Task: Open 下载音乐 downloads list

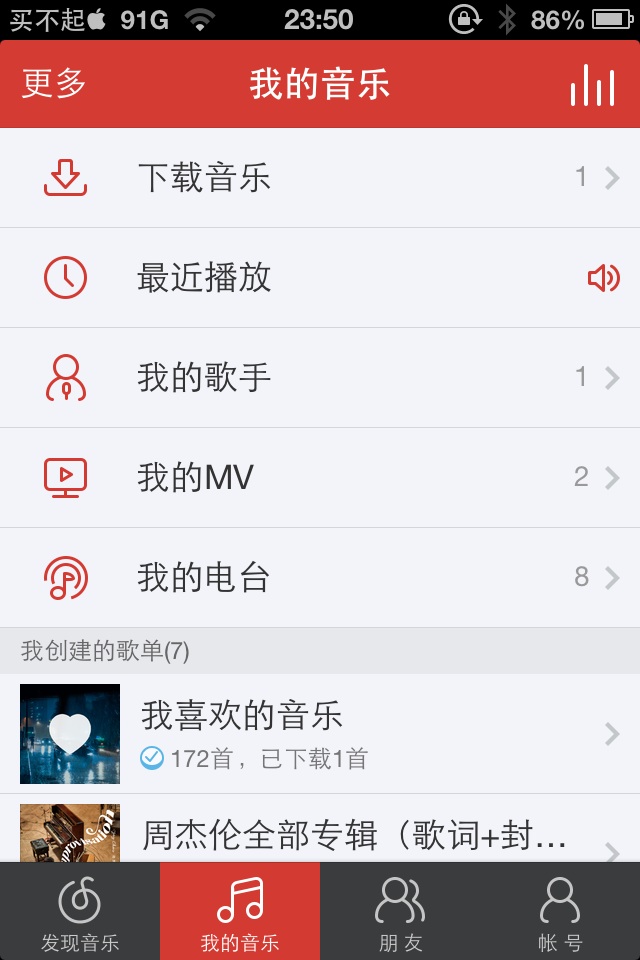Action: [x=320, y=178]
